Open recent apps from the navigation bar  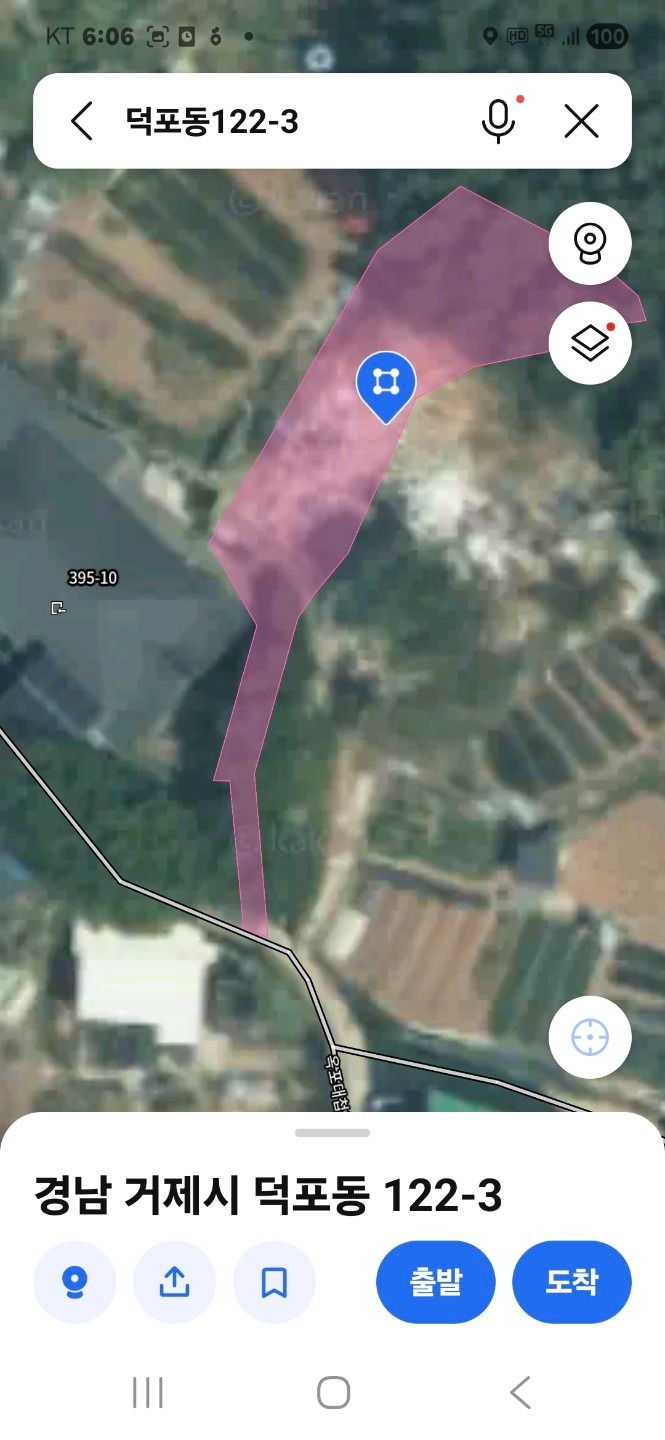click(x=148, y=1392)
